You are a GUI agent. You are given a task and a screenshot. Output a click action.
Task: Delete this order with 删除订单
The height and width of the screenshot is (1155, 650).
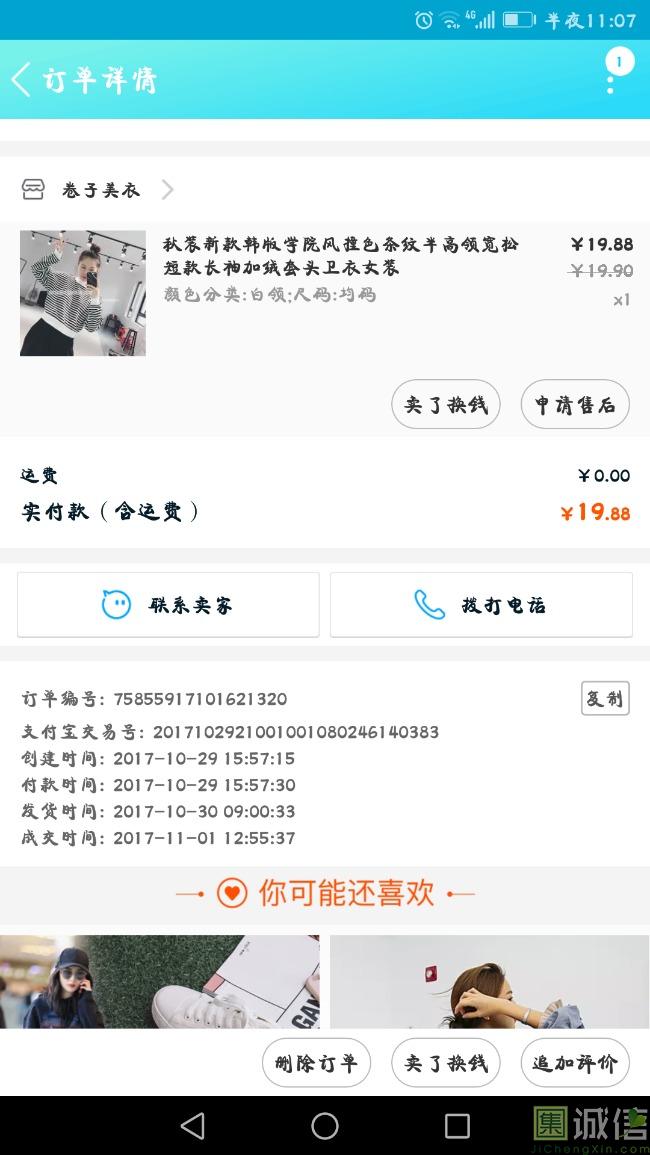(x=316, y=1063)
